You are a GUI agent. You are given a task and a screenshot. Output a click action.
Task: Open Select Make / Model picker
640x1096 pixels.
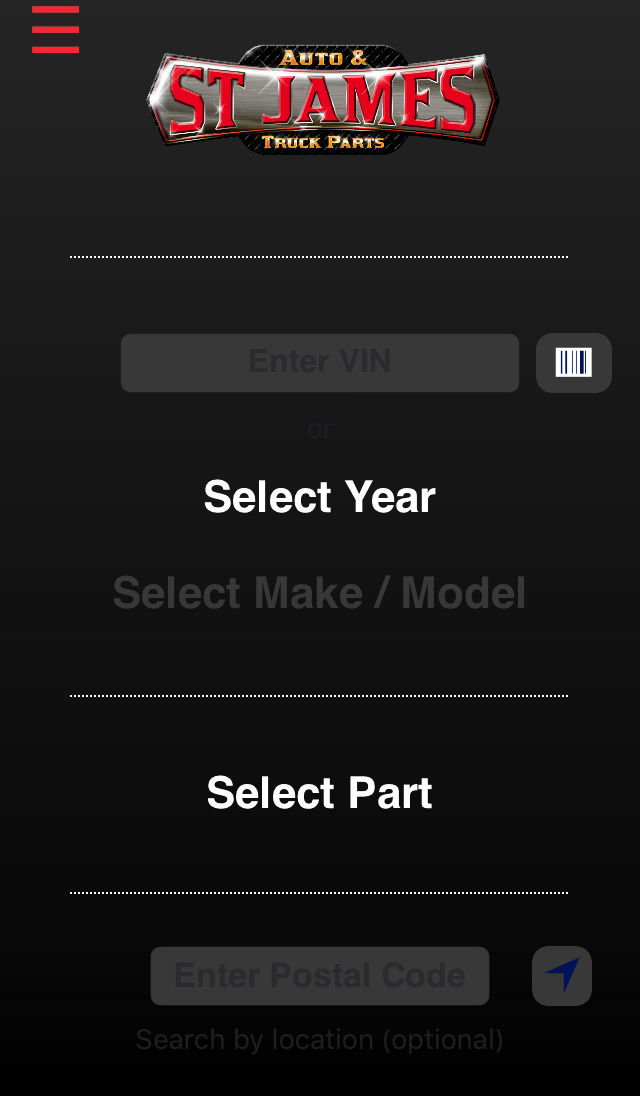coord(319,593)
